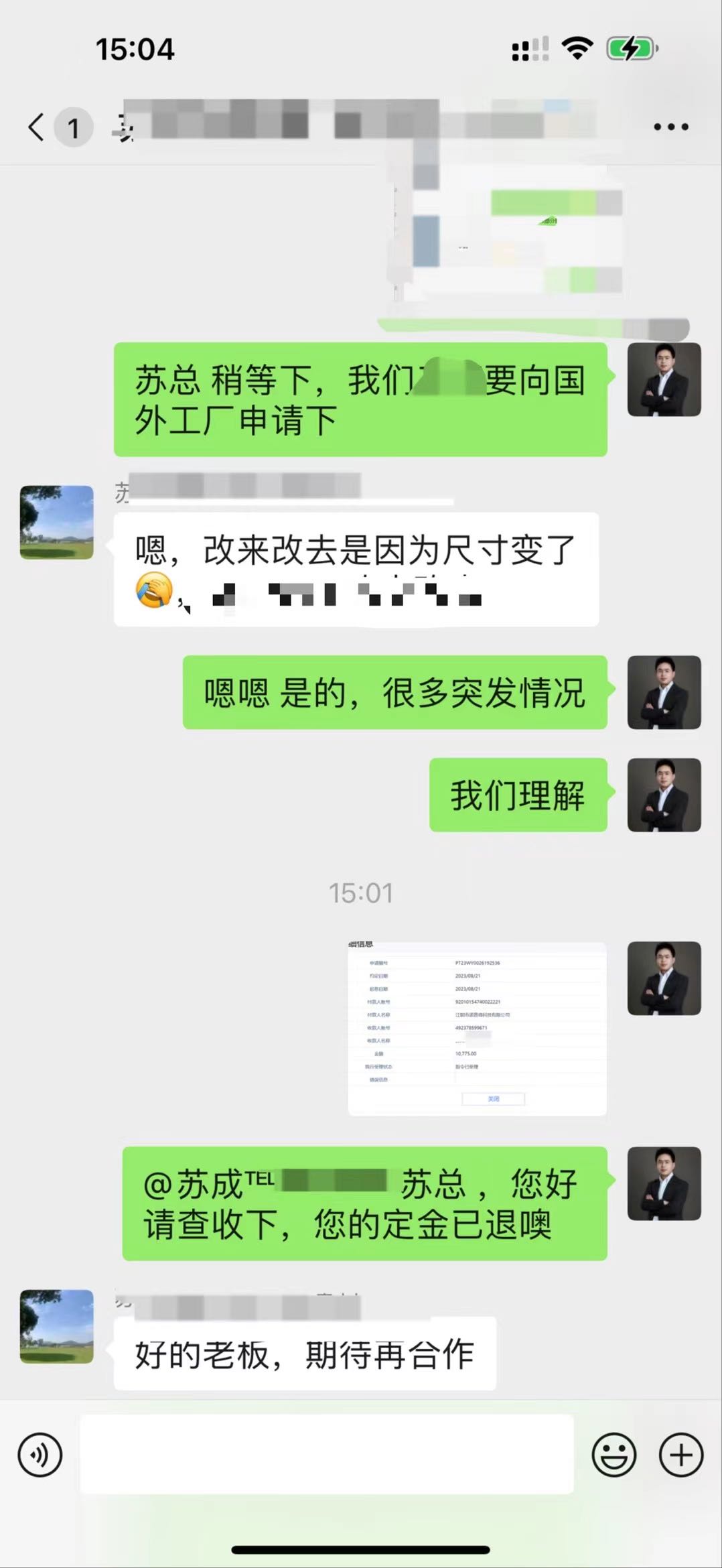Switch to voice message input
The image size is (722, 1568).
(x=40, y=1455)
